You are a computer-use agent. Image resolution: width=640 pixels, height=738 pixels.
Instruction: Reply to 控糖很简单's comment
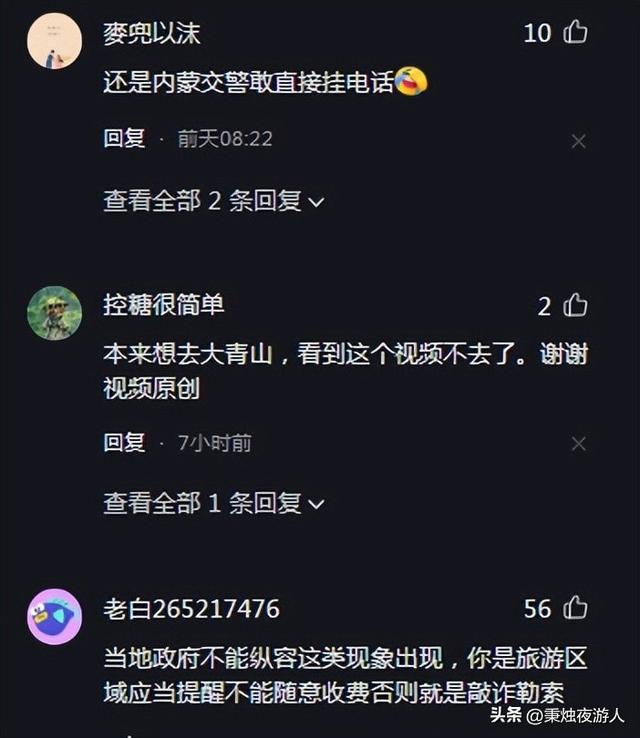click(124, 442)
